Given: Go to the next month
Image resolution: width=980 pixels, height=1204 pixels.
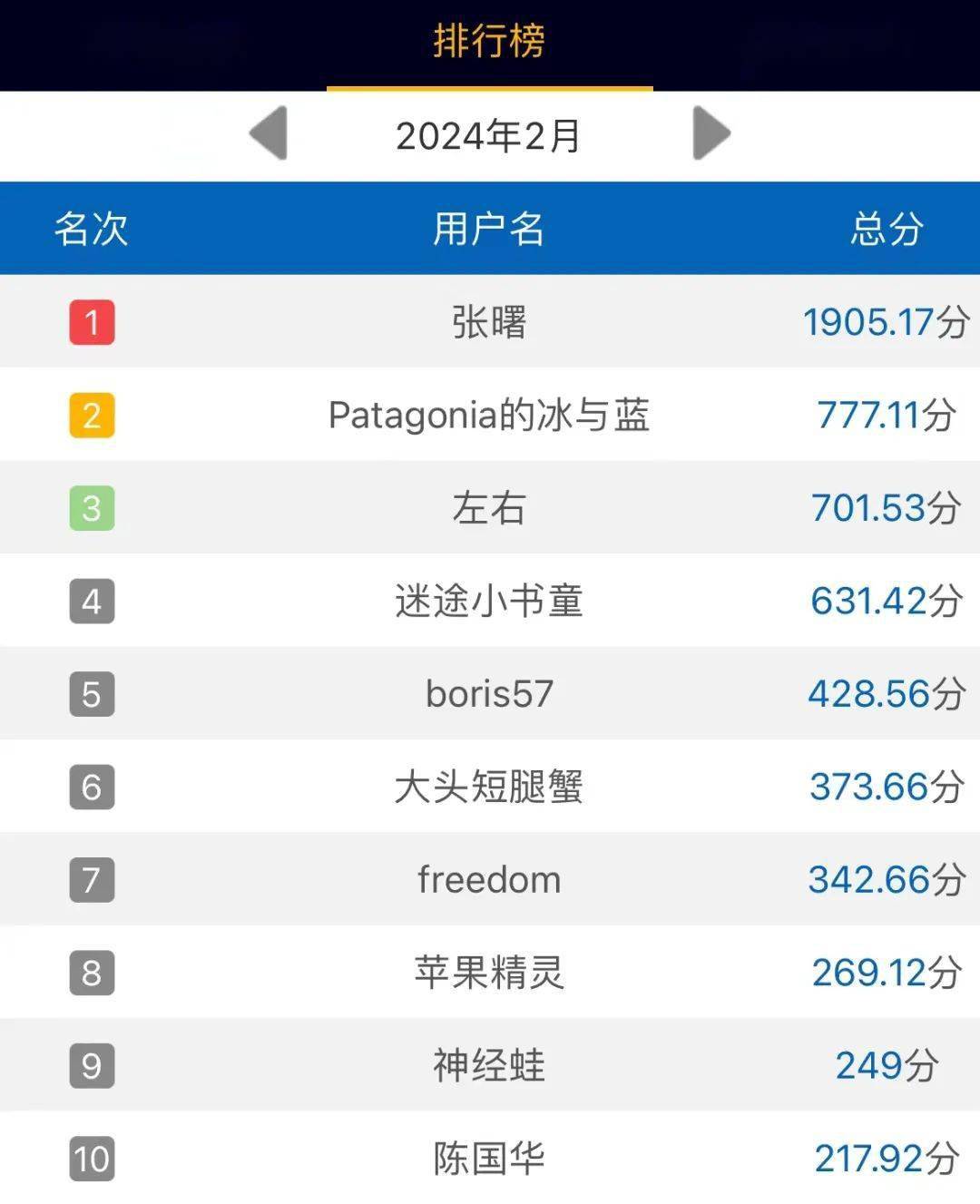Looking at the screenshot, I should [x=711, y=133].
